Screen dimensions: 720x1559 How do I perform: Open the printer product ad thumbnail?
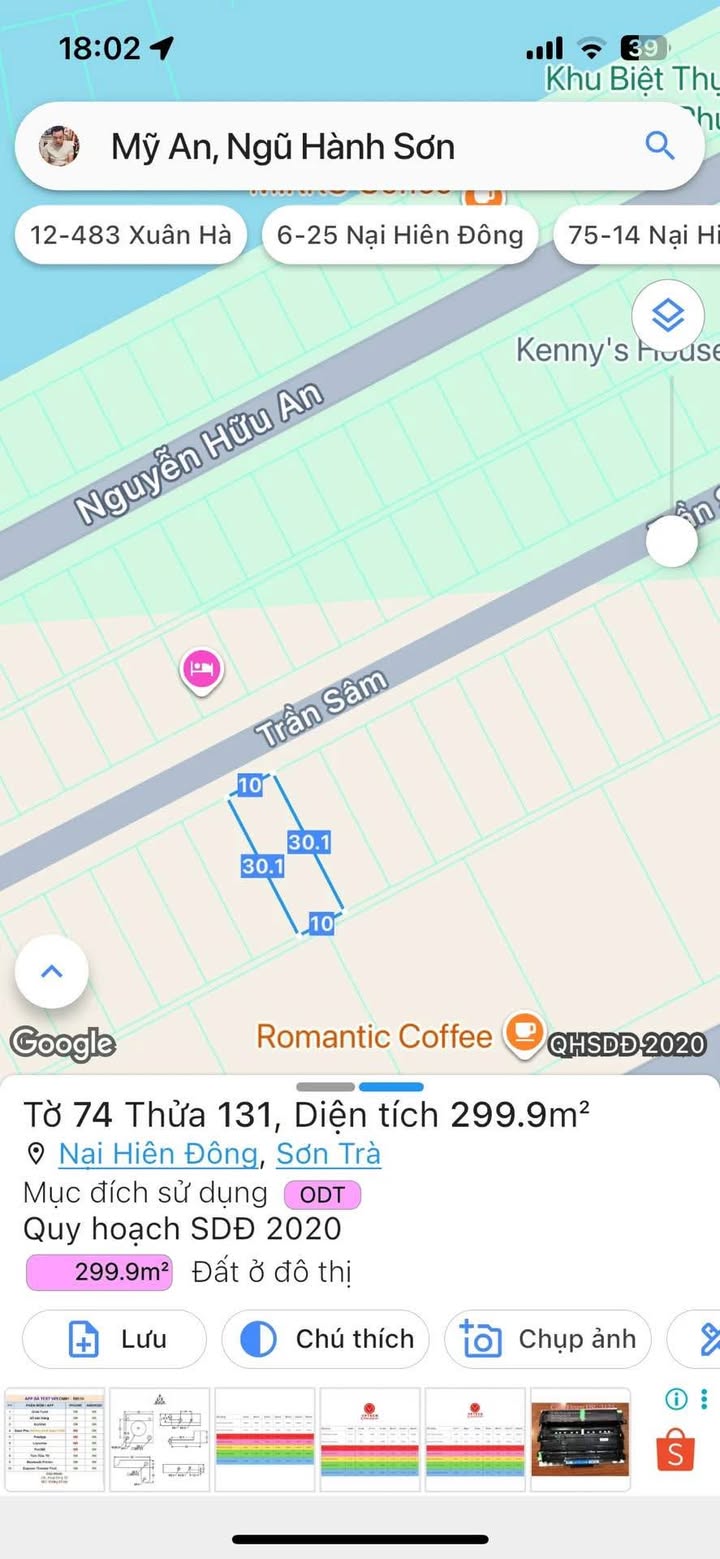pos(580,1441)
